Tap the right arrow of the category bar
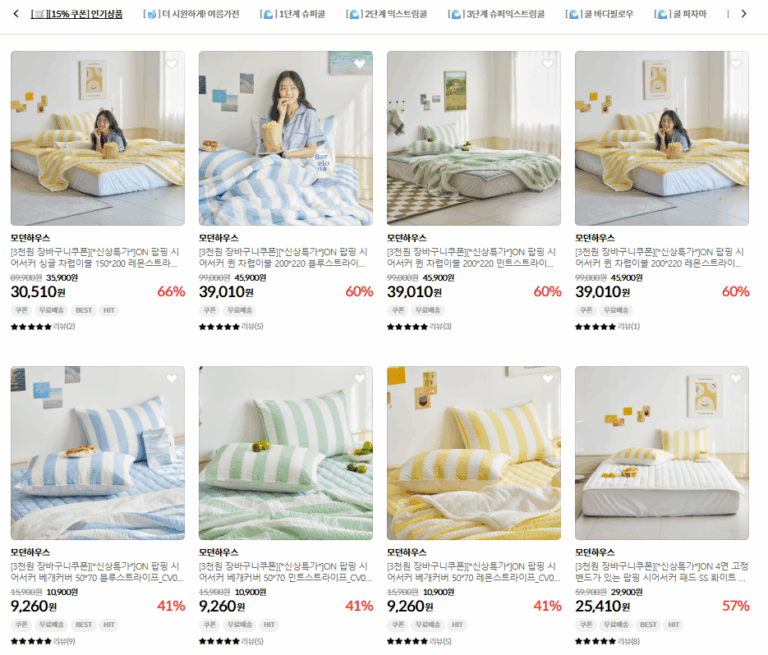Image resolution: width=768 pixels, height=655 pixels. click(x=743, y=14)
